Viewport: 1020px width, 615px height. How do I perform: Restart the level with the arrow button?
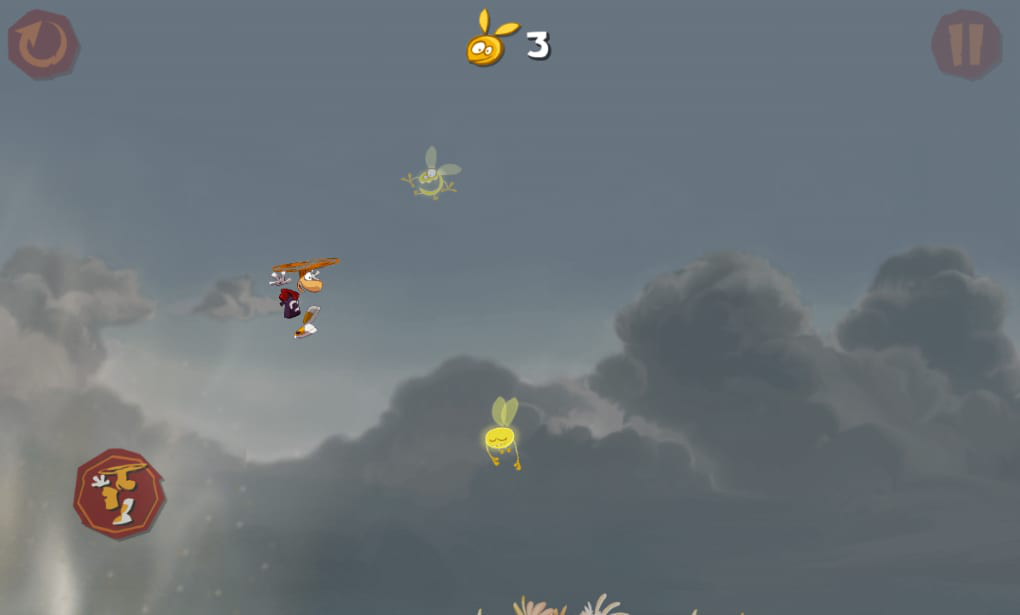coord(43,44)
